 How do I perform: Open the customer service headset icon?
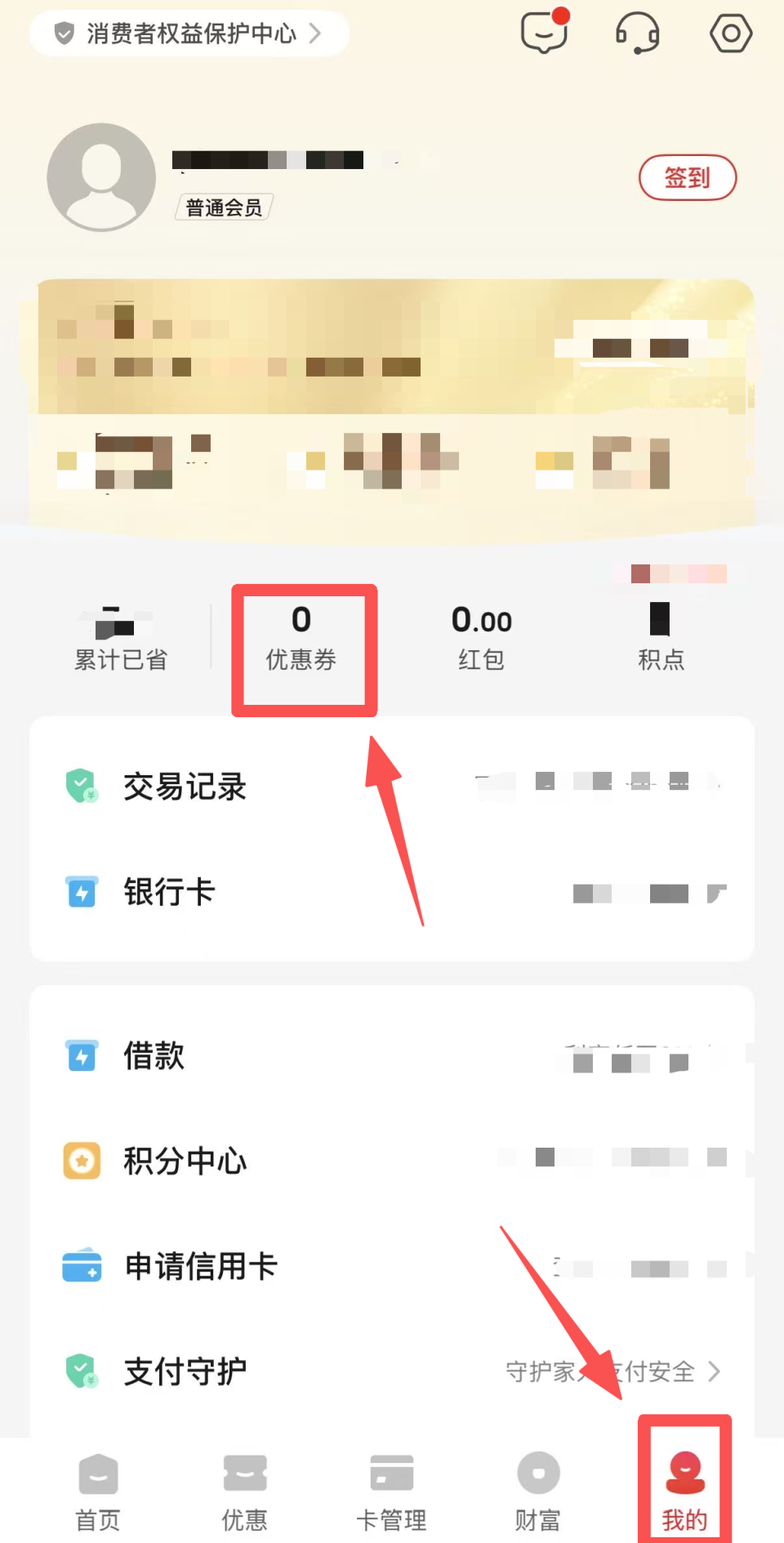point(636,33)
